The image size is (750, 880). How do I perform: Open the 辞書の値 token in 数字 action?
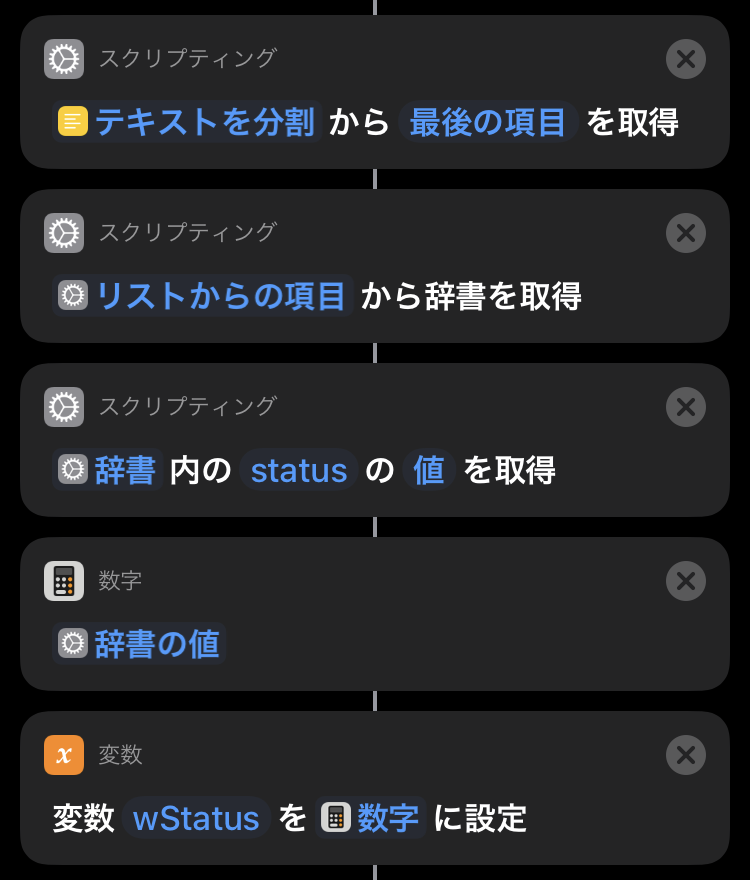point(140,644)
